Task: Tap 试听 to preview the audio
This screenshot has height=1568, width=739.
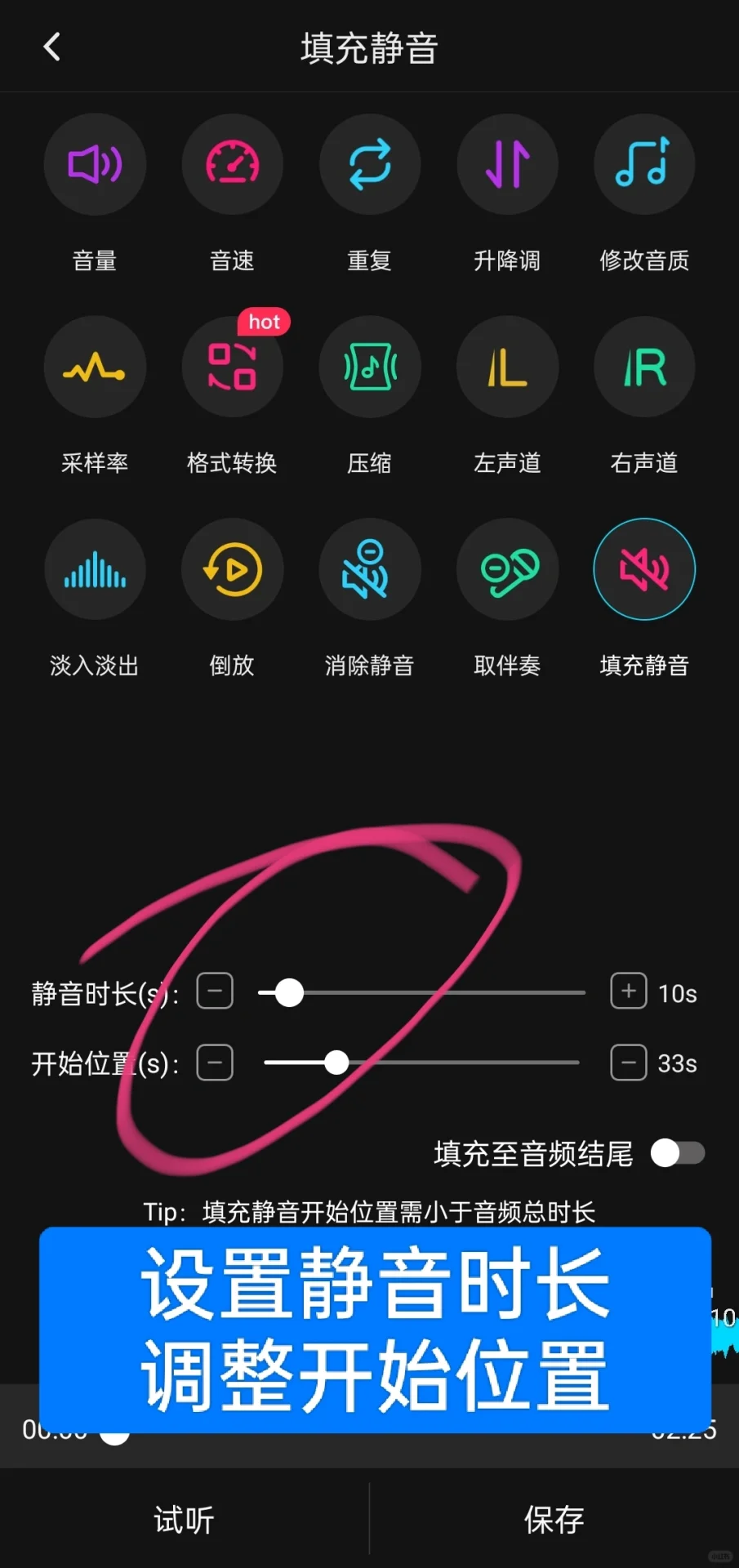Action: click(x=185, y=1520)
